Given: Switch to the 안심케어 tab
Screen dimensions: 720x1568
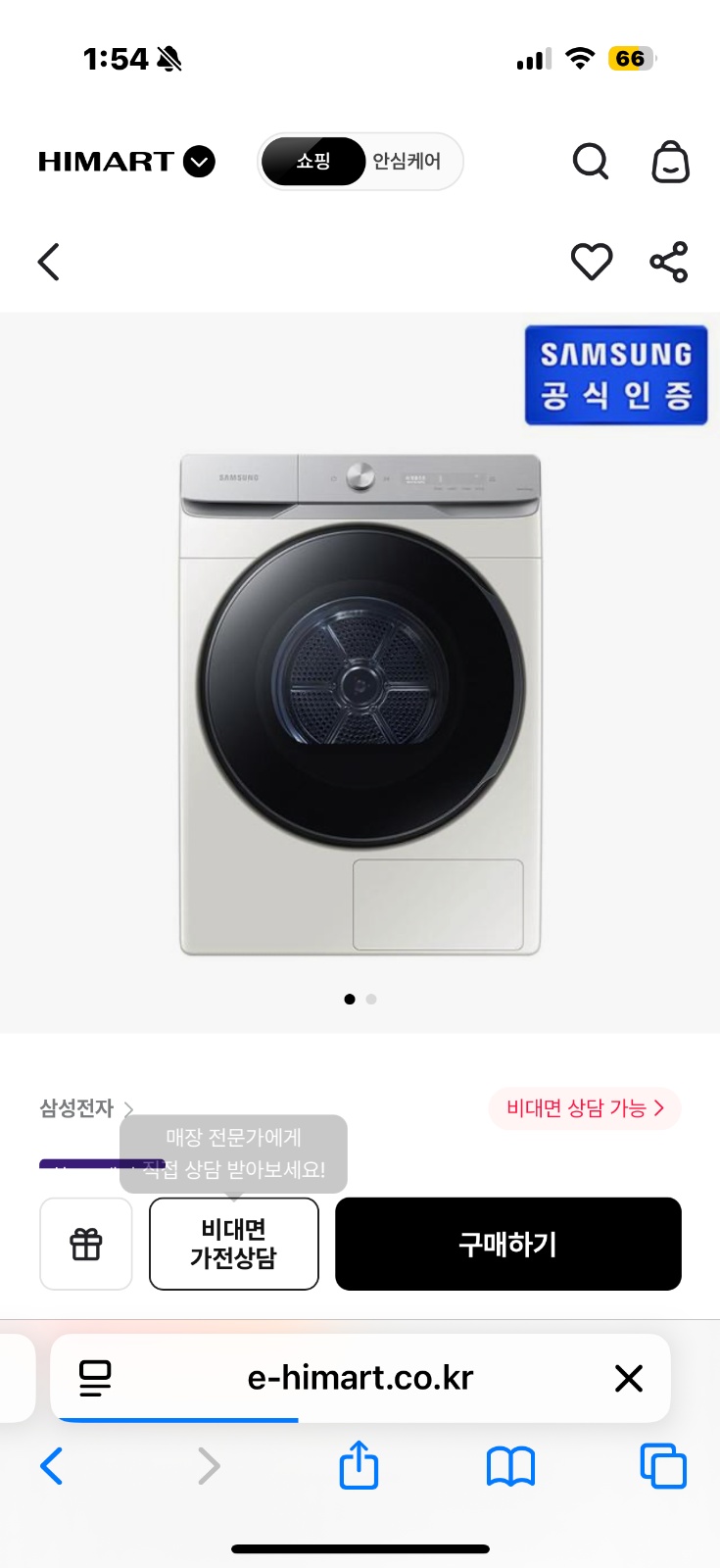Looking at the screenshot, I should tap(407, 162).
